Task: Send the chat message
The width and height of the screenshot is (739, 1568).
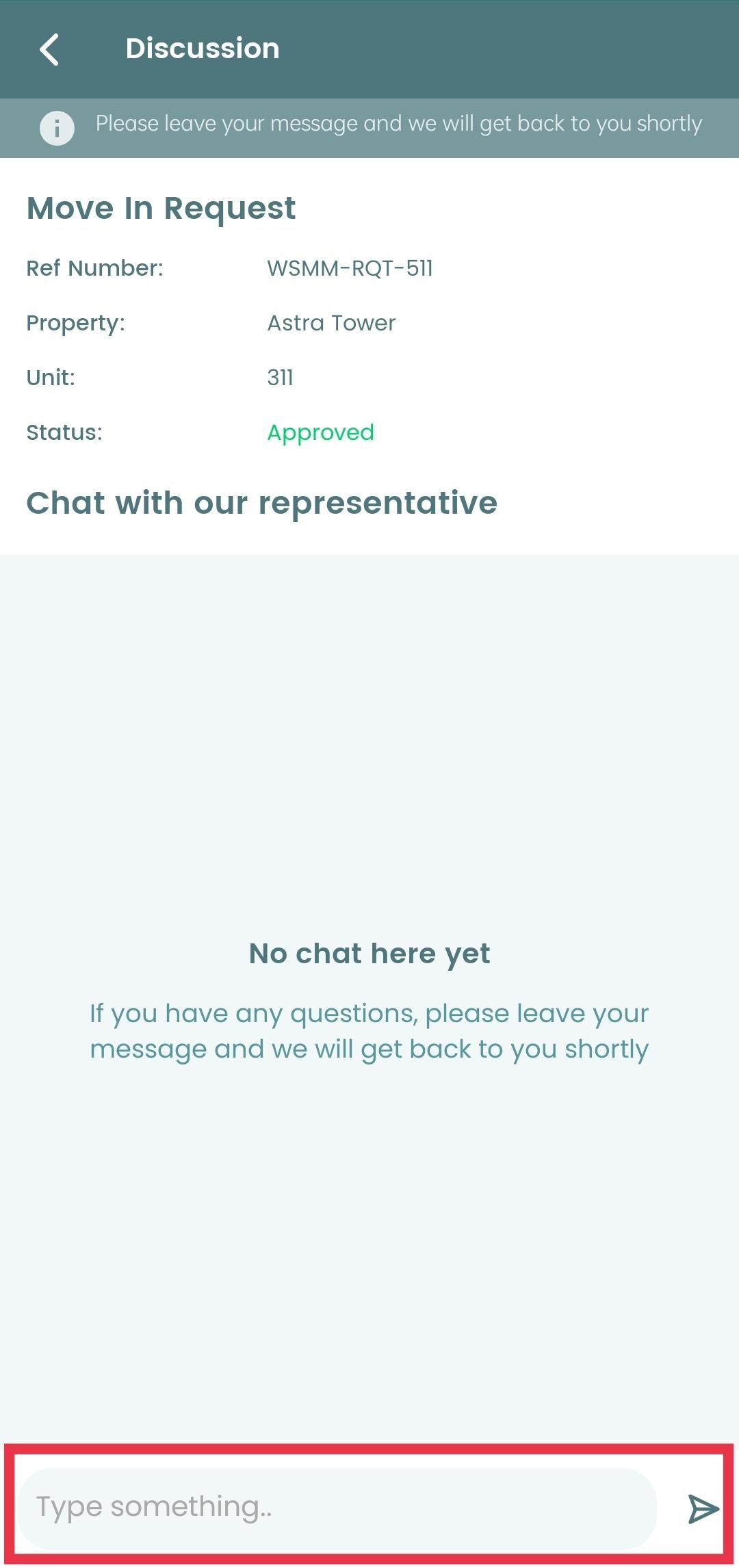Action: [703, 1508]
